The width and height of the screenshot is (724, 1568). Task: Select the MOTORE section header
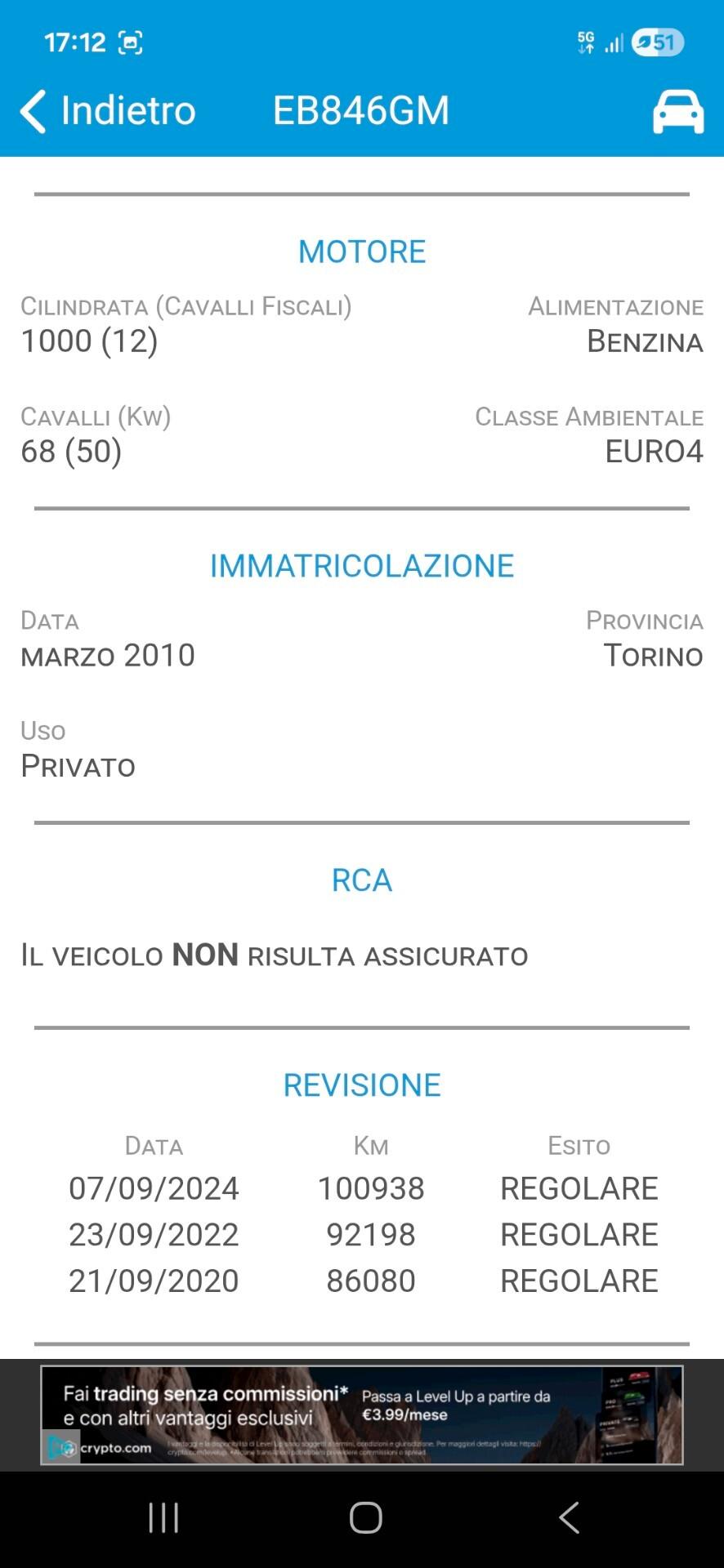pos(362,252)
